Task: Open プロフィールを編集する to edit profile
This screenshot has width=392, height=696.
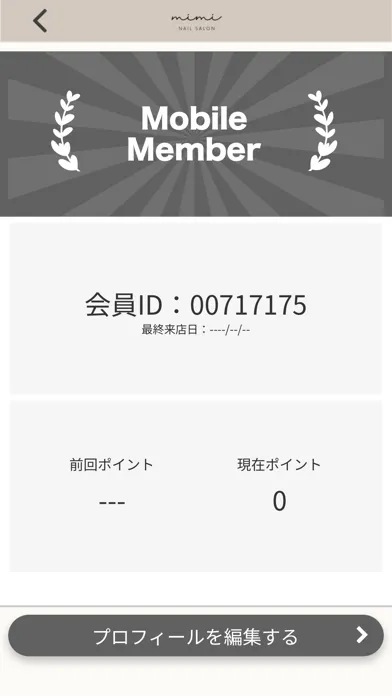Action: point(196,636)
